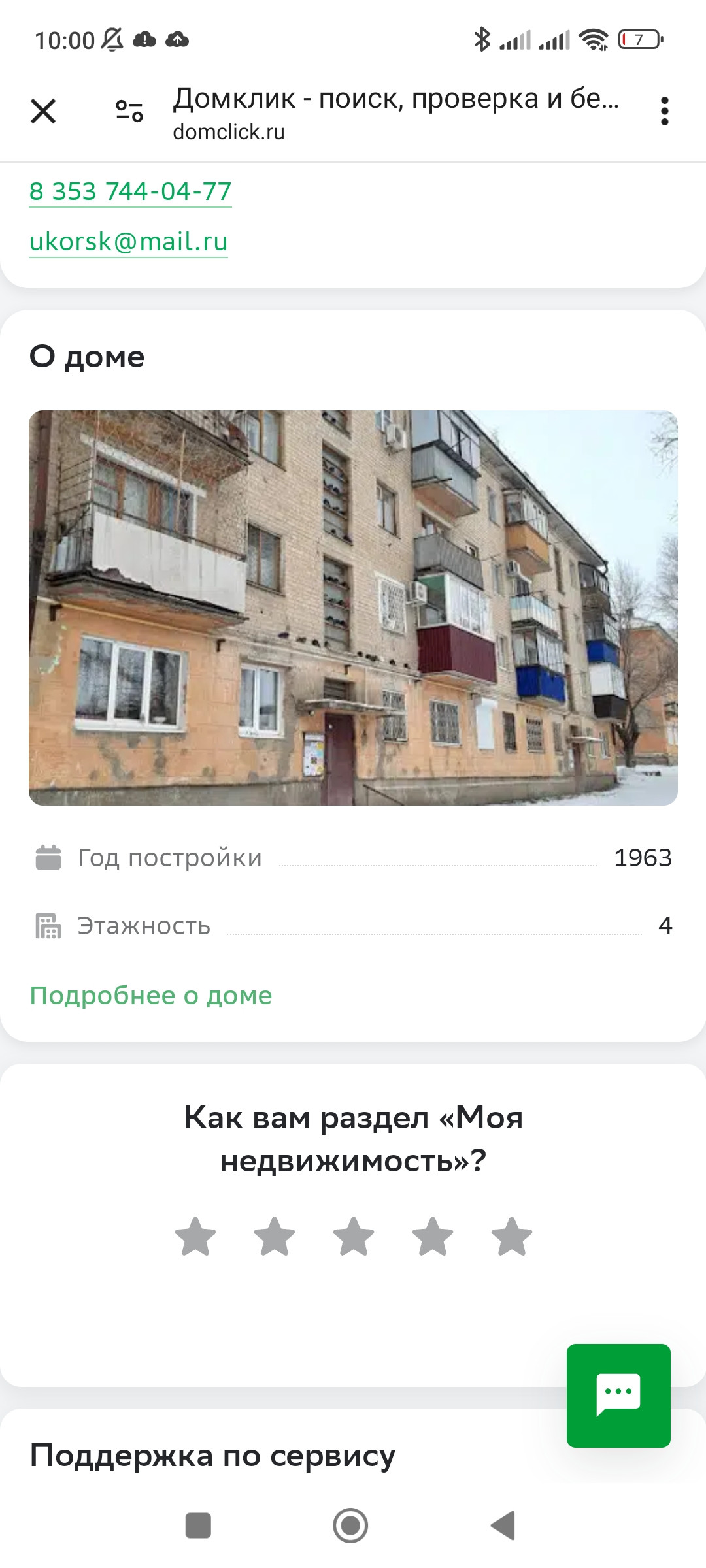Viewport: 706px width, 1568px height.
Task: Give the section five stars
Action: tap(512, 1236)
